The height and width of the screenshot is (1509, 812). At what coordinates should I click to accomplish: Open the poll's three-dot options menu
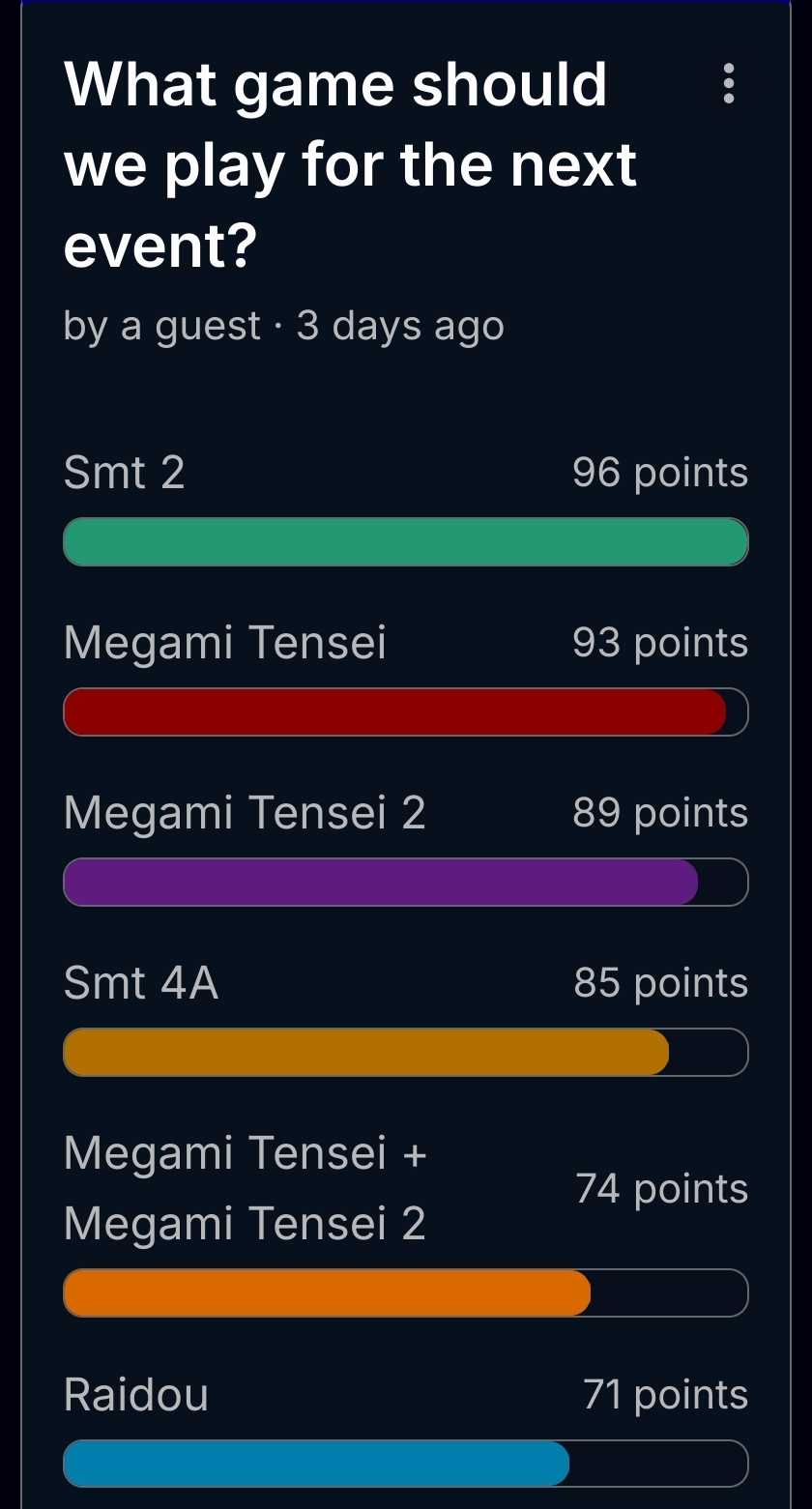tap(728, 84)
